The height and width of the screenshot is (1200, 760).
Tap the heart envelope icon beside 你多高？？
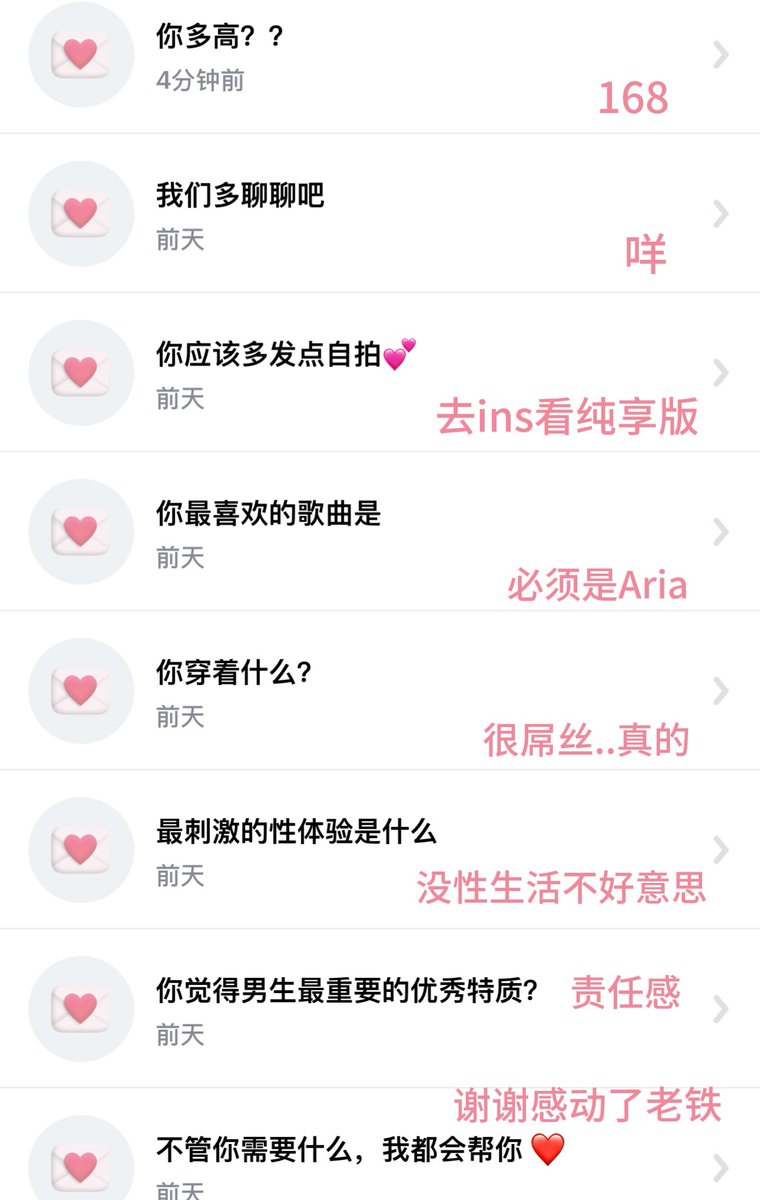tap(80, 54)
